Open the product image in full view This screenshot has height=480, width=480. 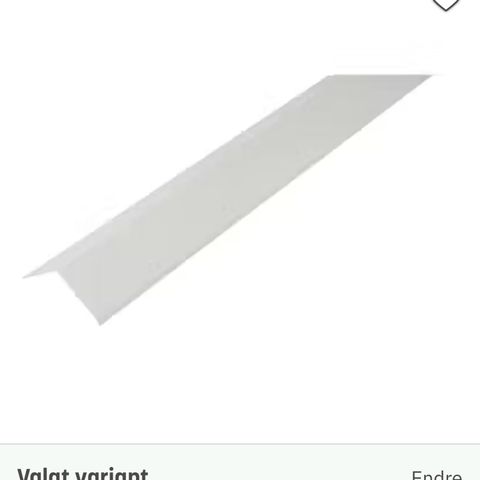[233, 200]
